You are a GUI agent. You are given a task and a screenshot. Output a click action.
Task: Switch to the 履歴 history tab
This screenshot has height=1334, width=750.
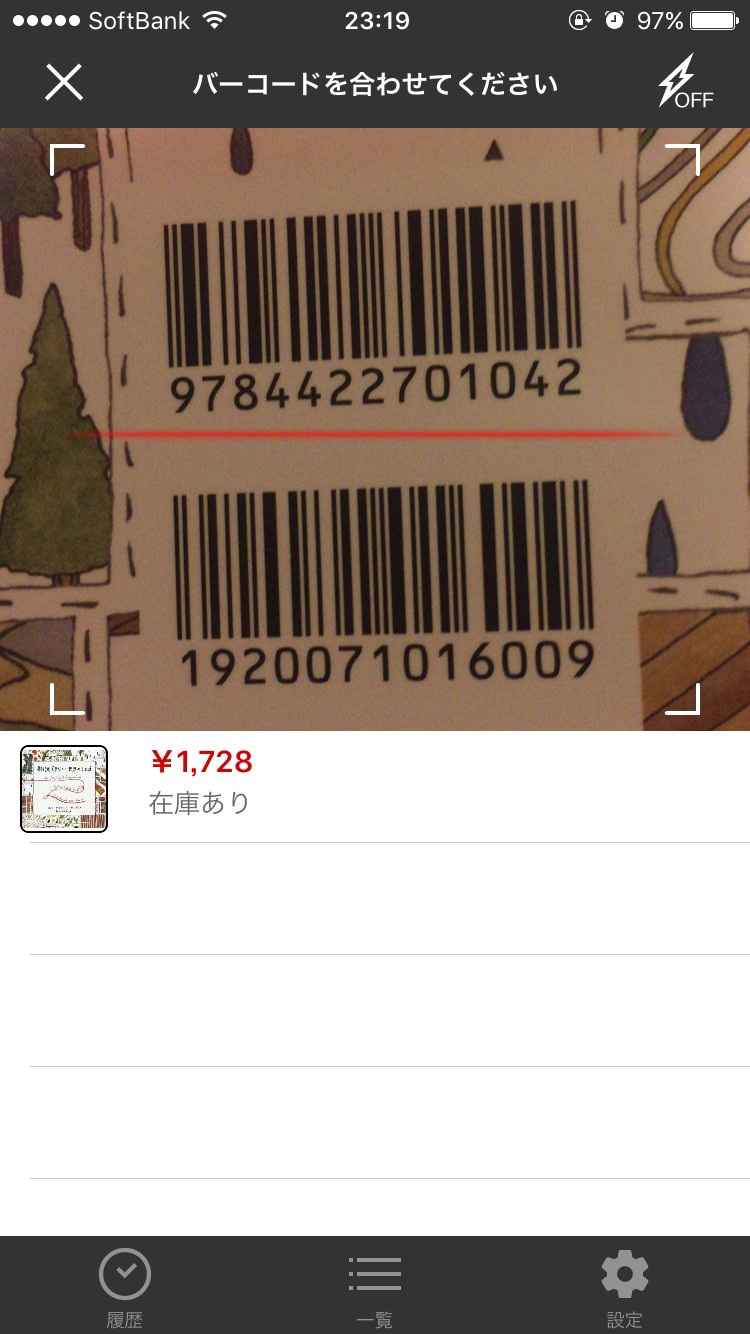[x=125, y=1286]
